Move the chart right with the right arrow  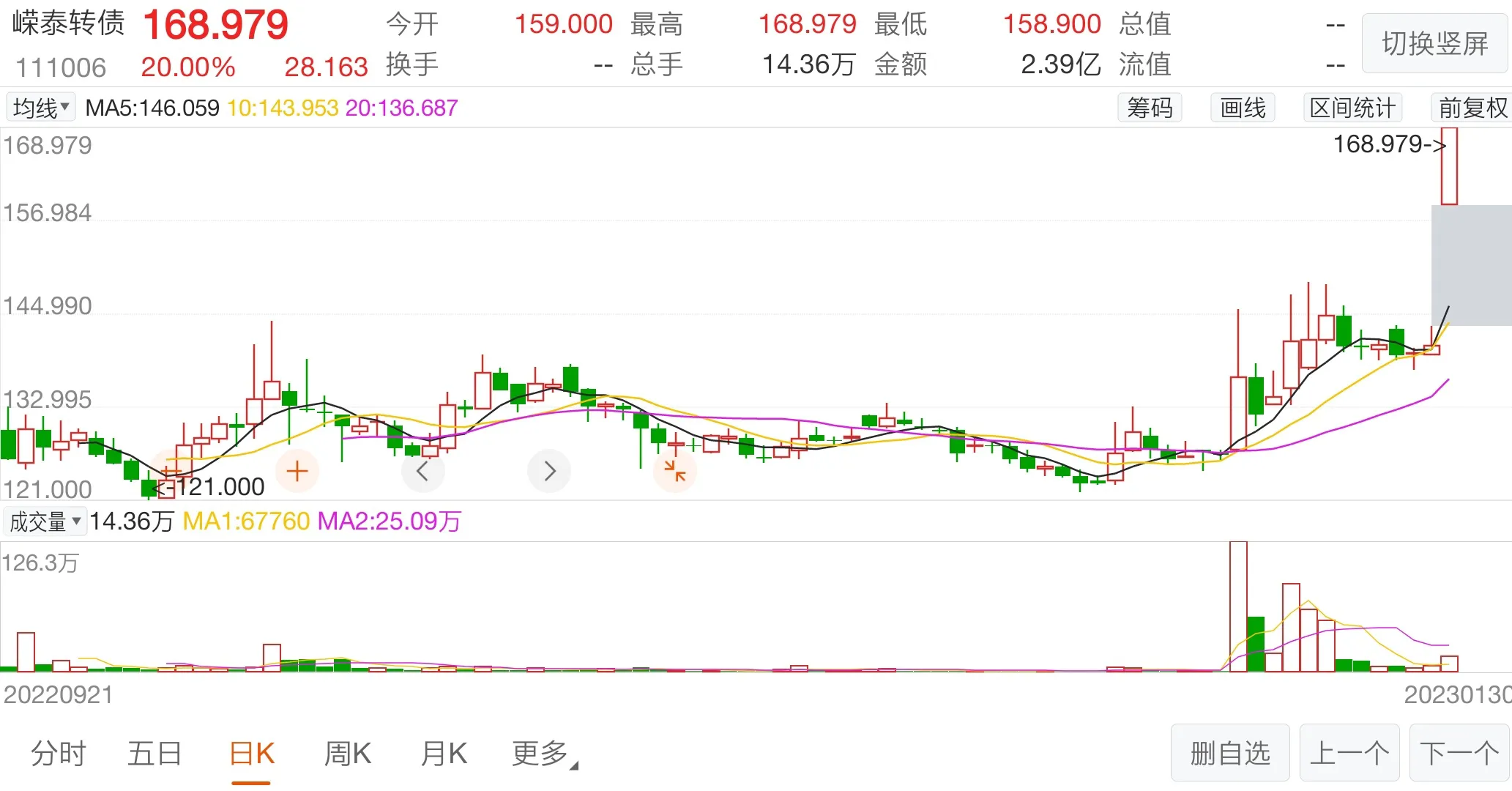tap(549, 471)
